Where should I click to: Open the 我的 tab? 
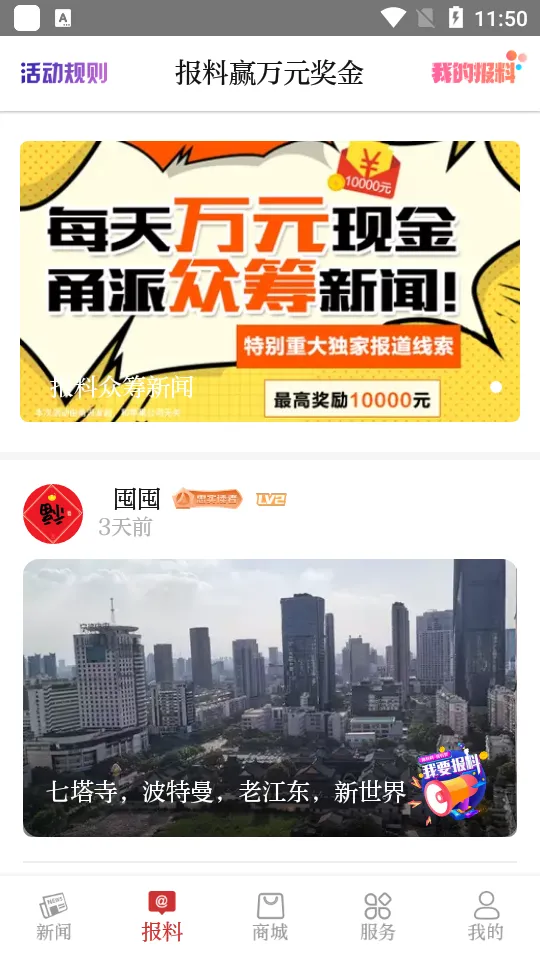486,917
